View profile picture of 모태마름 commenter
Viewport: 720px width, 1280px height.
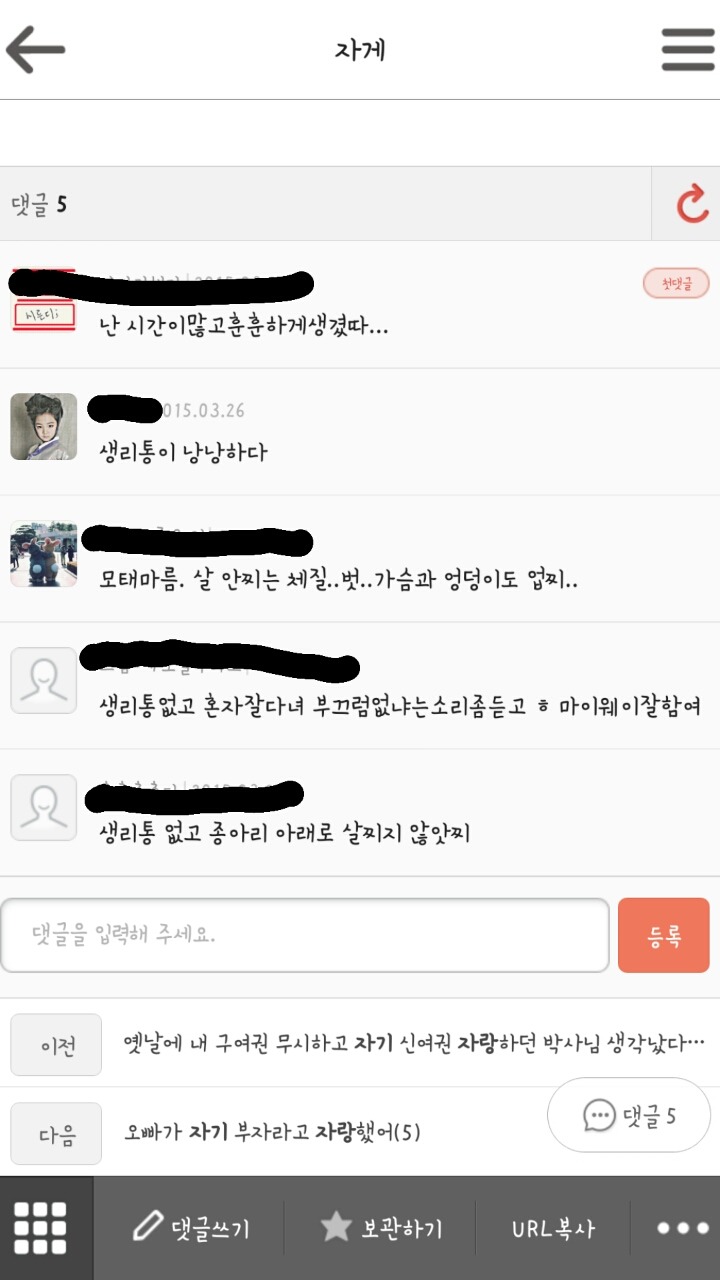[44, 553]
